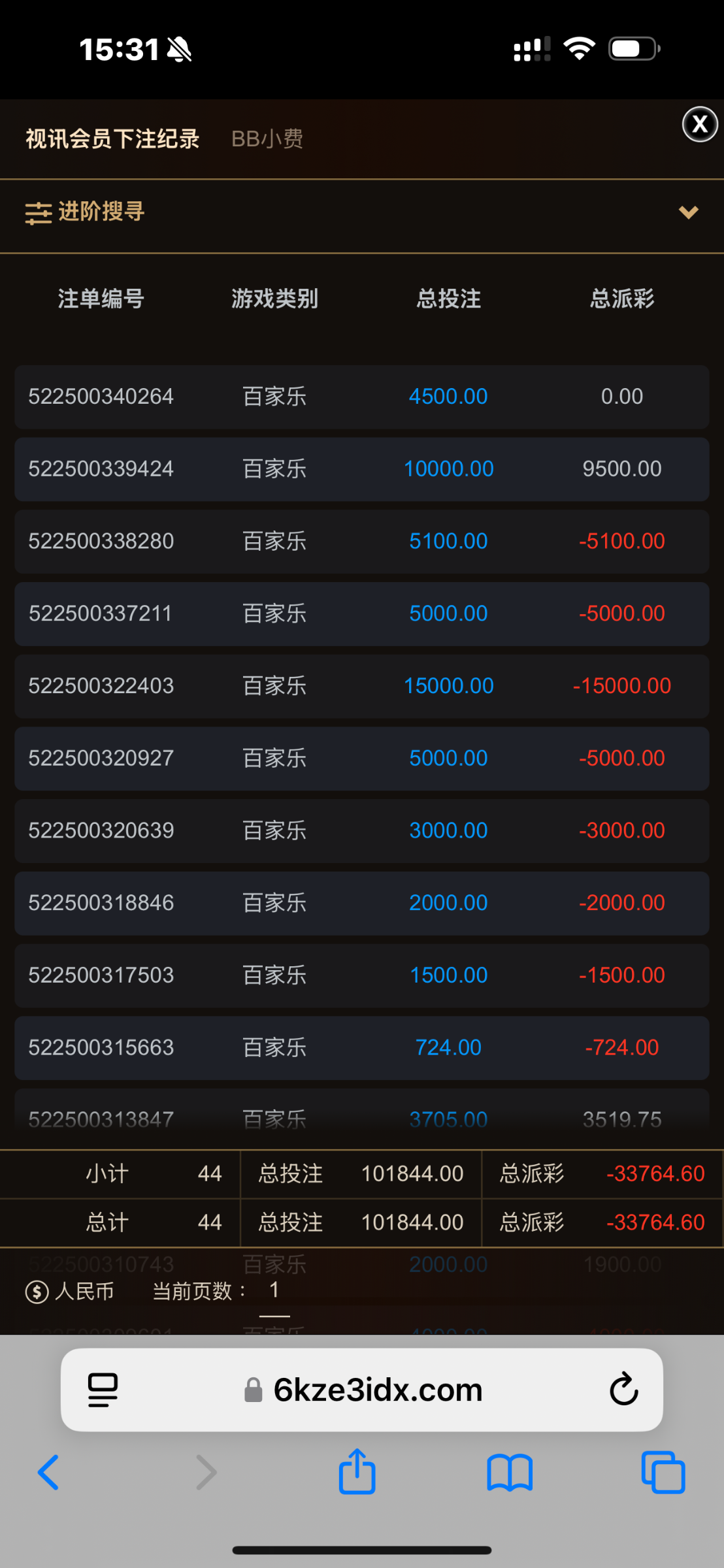Screen dimensions: 724x1568
Task: Close the betting record window
Action: coord(700,124)
